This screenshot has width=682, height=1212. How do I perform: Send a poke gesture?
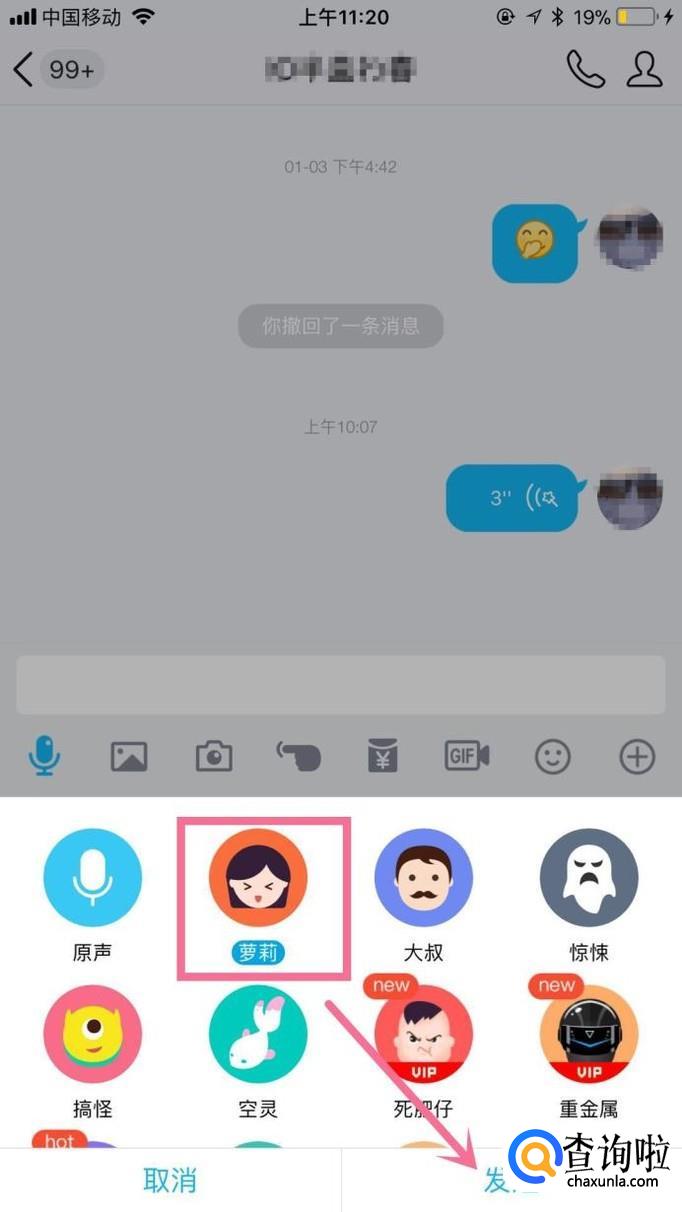298,757
